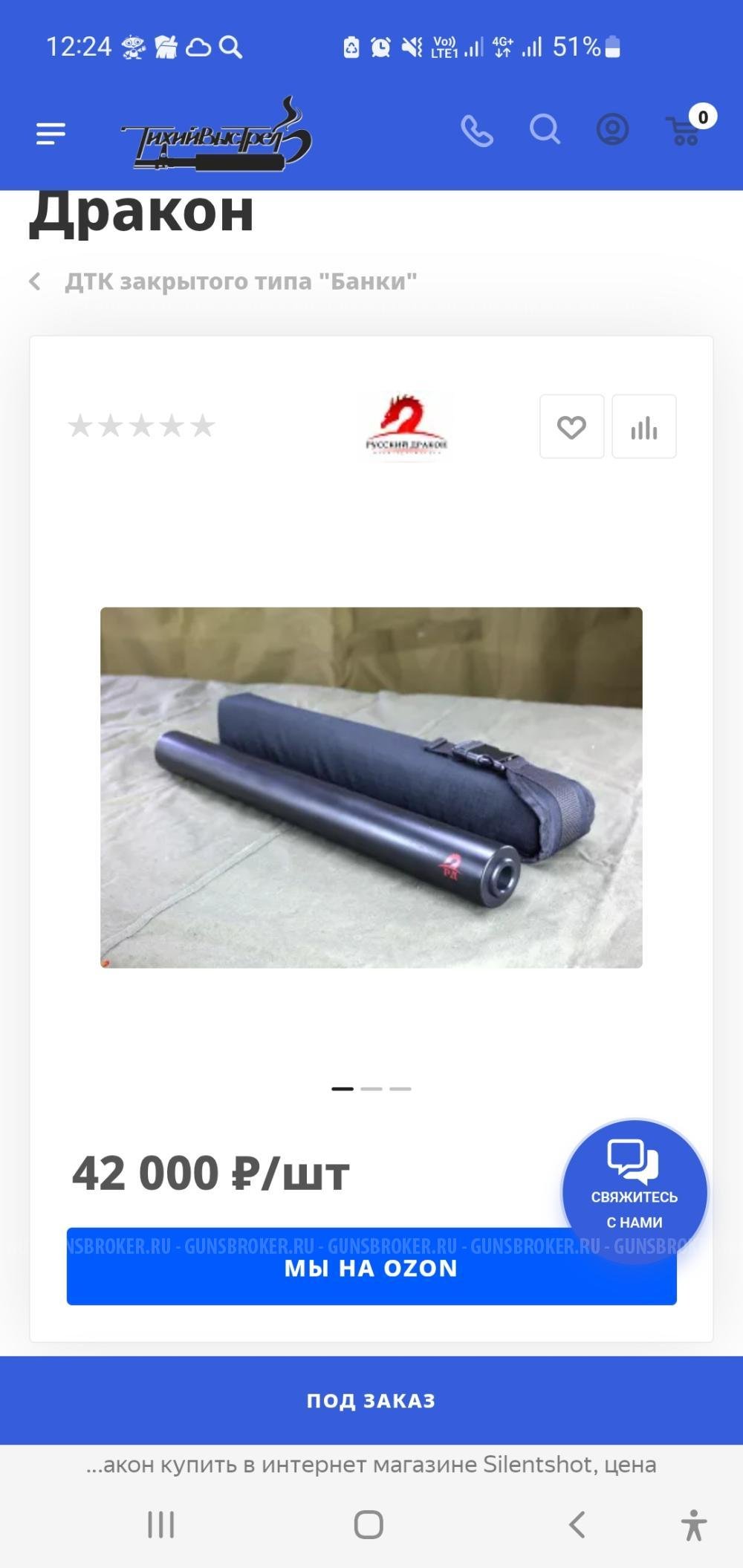Tap the Тихий Выстрел logo to go home
743x1568 pixels.
(216, 135)
